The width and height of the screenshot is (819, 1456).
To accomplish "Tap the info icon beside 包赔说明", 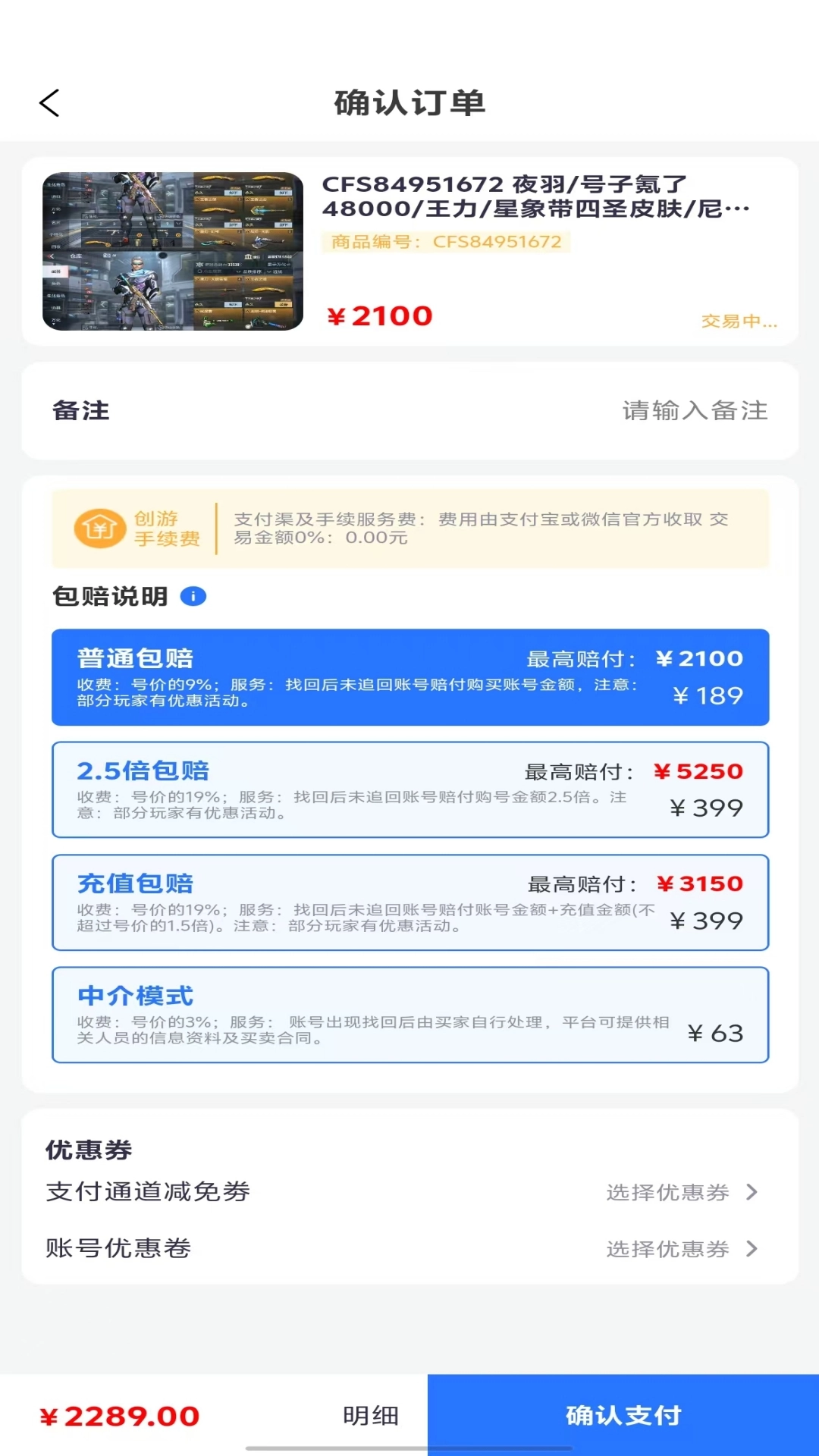I will (195, 596).
